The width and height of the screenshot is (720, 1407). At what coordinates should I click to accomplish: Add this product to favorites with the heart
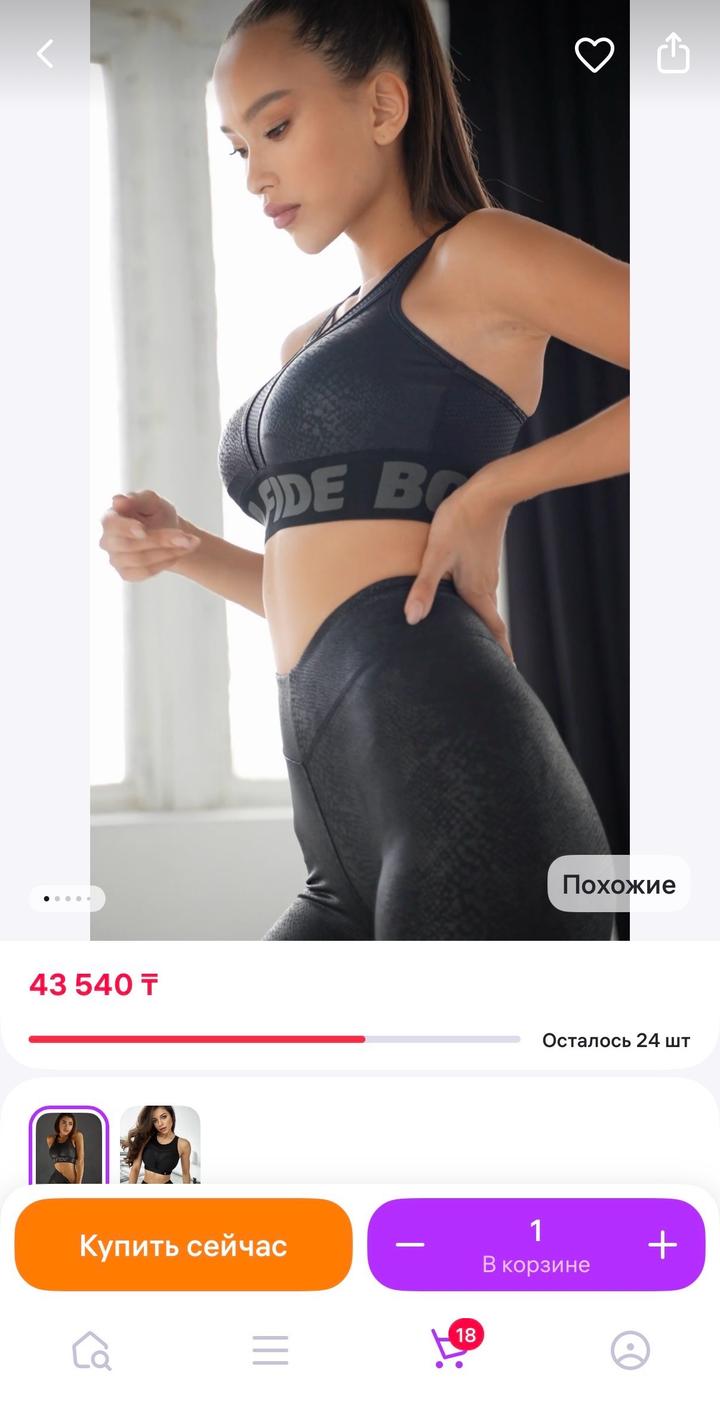pos(594,54)
